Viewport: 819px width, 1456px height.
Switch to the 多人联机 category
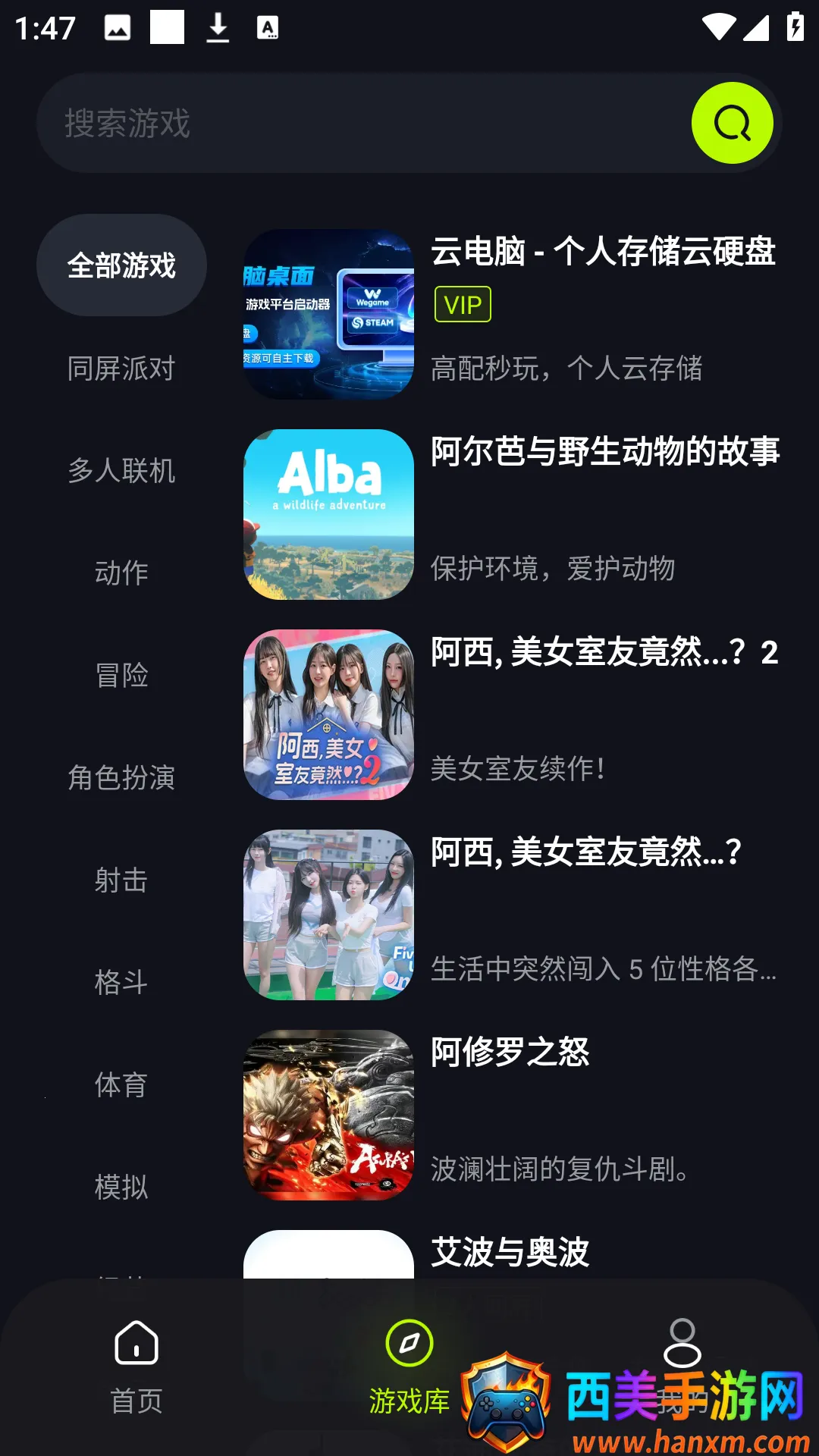121,470
